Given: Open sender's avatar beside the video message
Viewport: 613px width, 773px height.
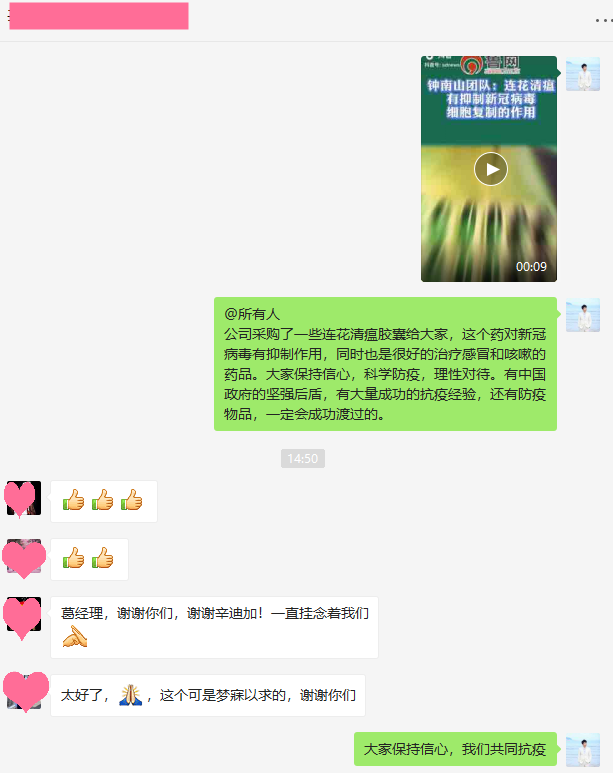Looking at the screenshot, I should point(583,74).
